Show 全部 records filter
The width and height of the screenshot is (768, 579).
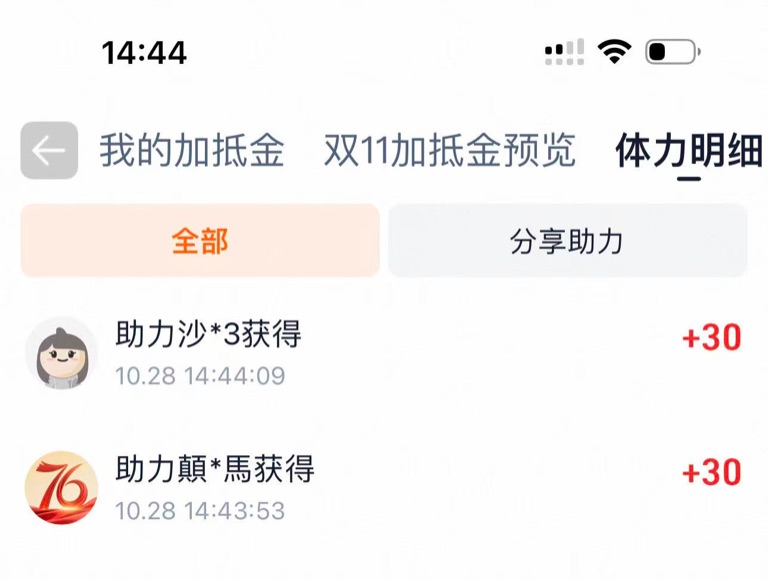pyautogui.click(x=200, y=241)
